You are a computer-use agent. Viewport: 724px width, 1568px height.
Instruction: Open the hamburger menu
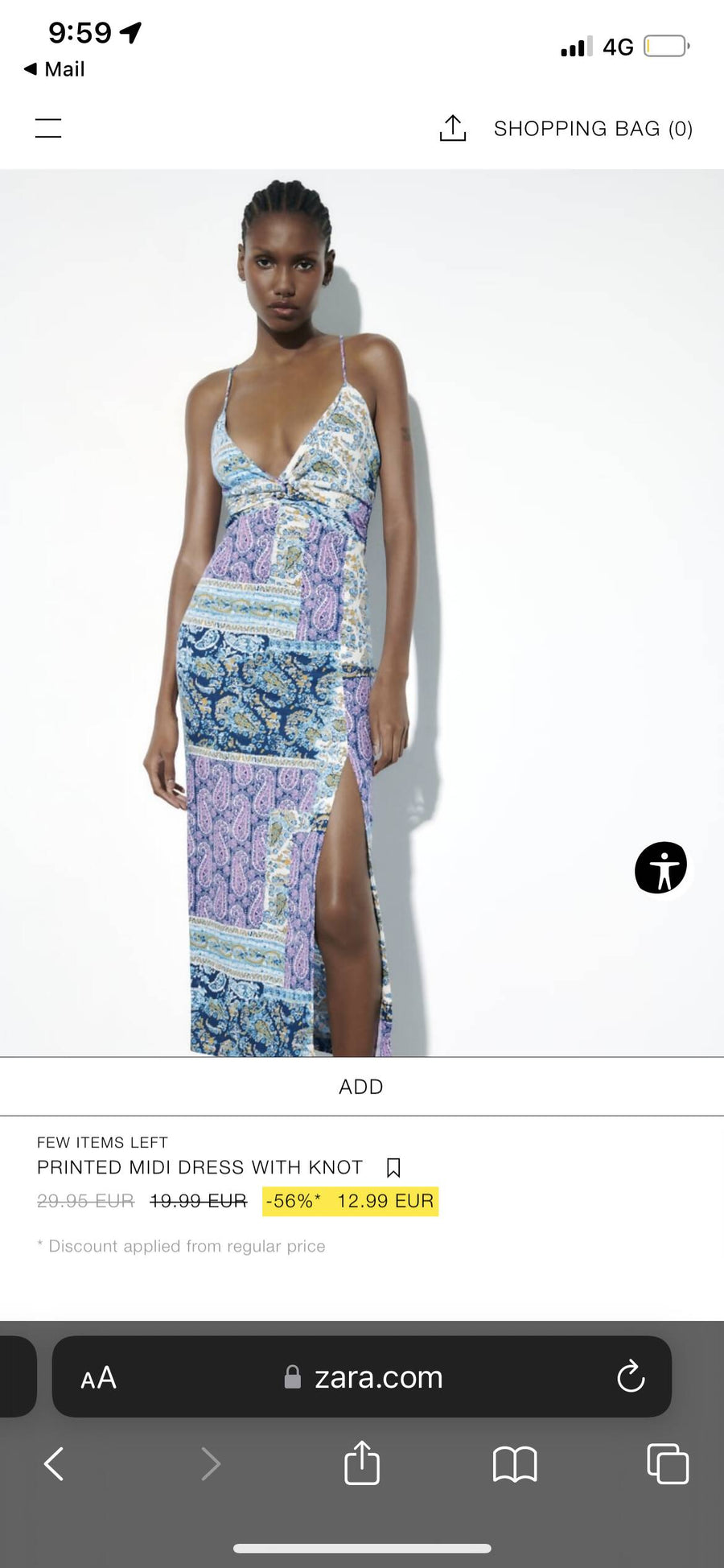pyautogui.click(x=48, y=128)
